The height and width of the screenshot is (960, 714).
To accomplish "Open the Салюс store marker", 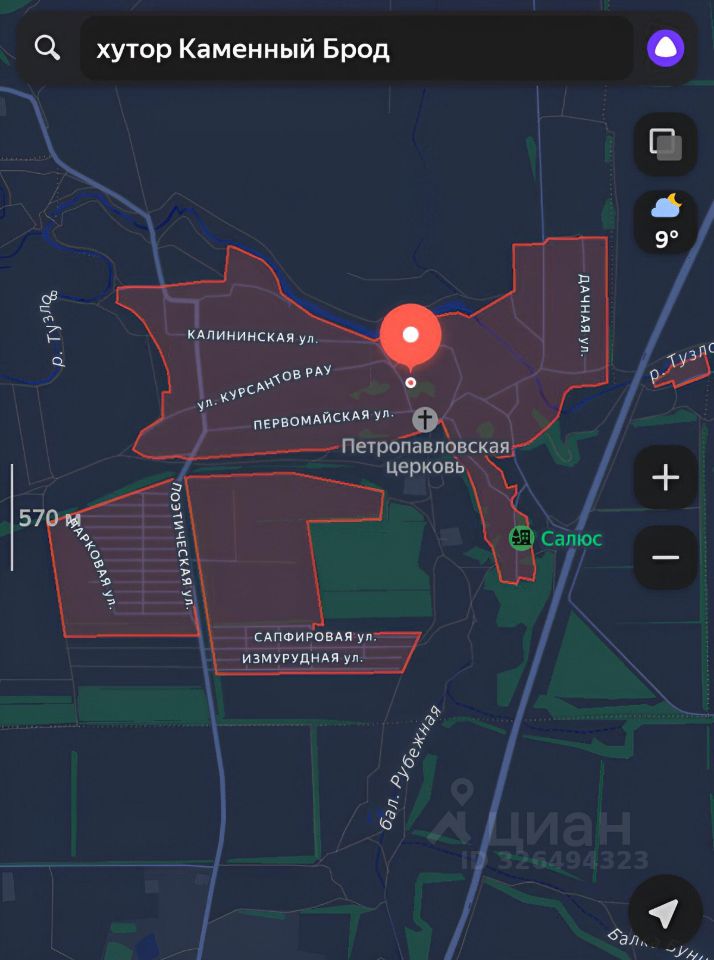I will click(521, 538).
